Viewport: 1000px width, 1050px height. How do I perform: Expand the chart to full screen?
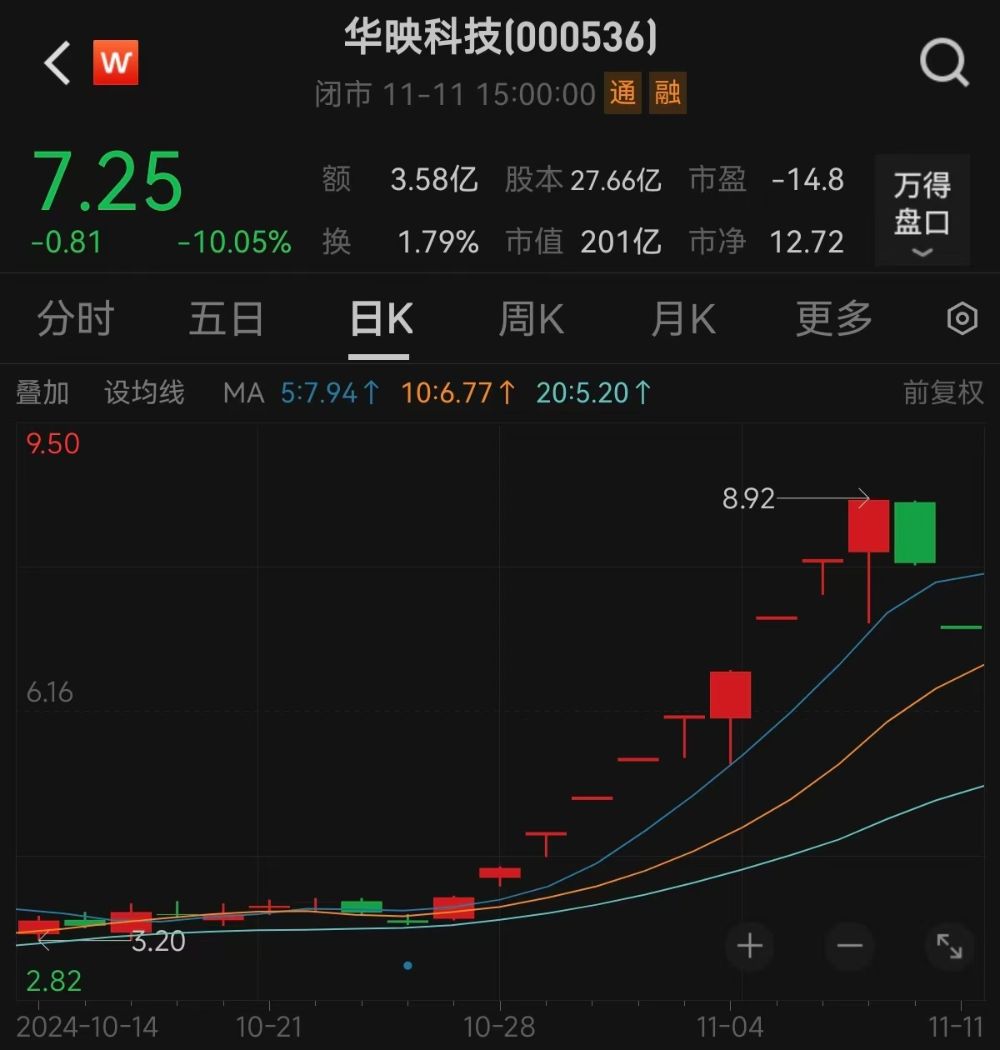pyautogui.click(x=948, y=946)
